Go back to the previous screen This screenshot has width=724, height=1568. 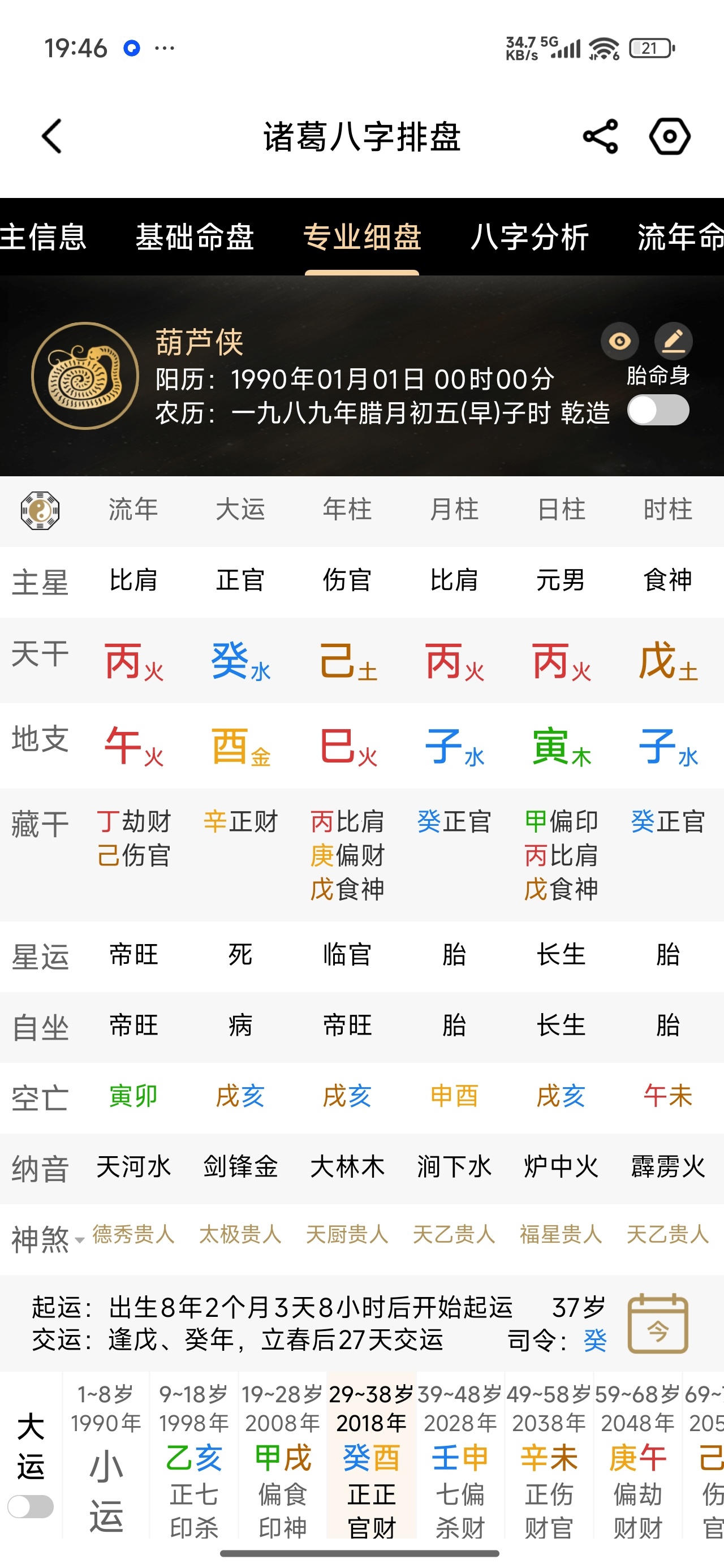coord(53,136)
